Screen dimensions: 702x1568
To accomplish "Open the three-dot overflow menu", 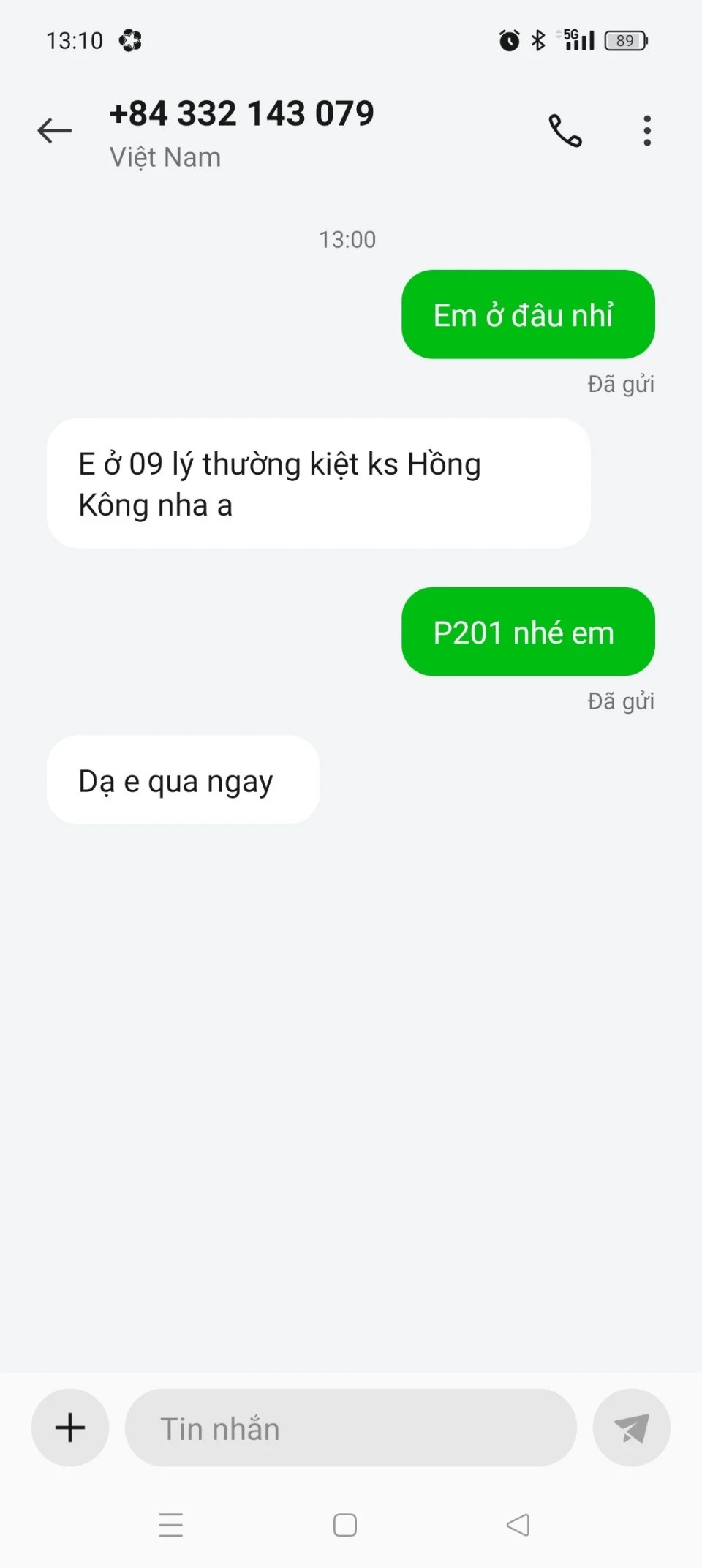I will 646,132.
